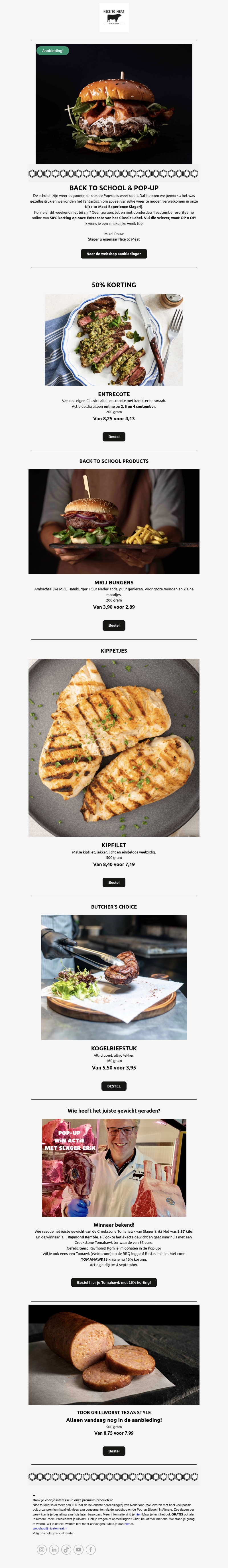Open the grilled kipfilet photo
Image resolution: width=228 pixels, height=1568 pixels.
(x=114, y=748)
